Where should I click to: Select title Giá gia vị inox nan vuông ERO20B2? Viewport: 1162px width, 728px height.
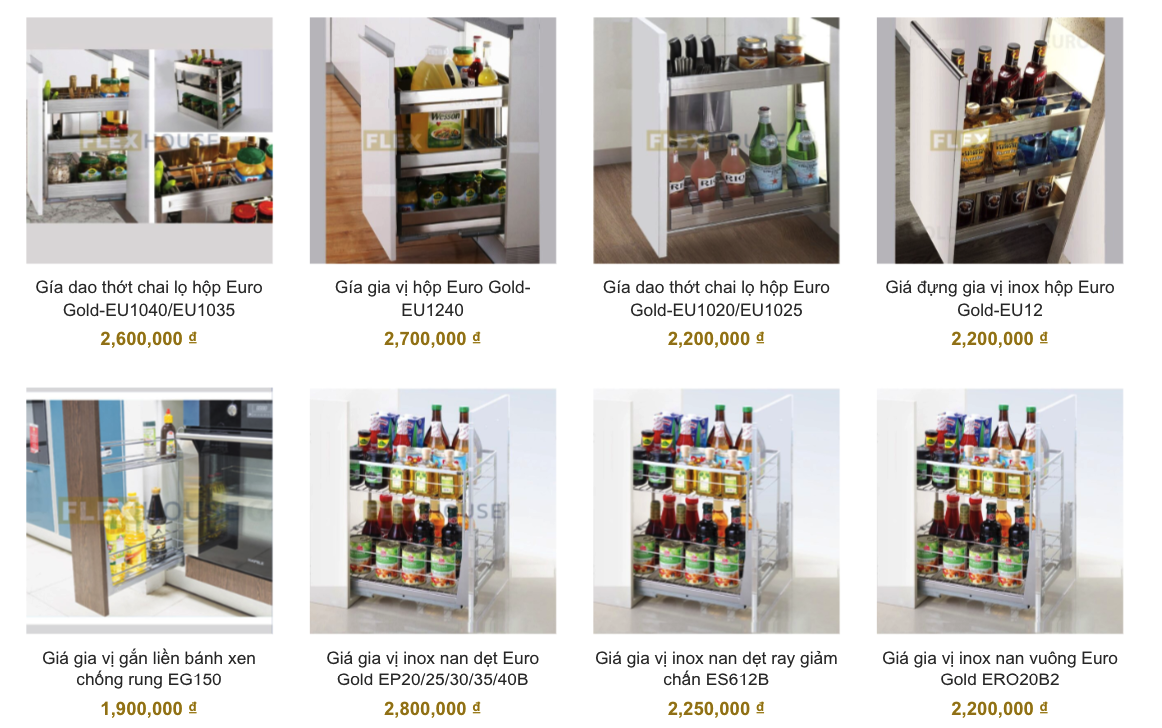[999, 669]
